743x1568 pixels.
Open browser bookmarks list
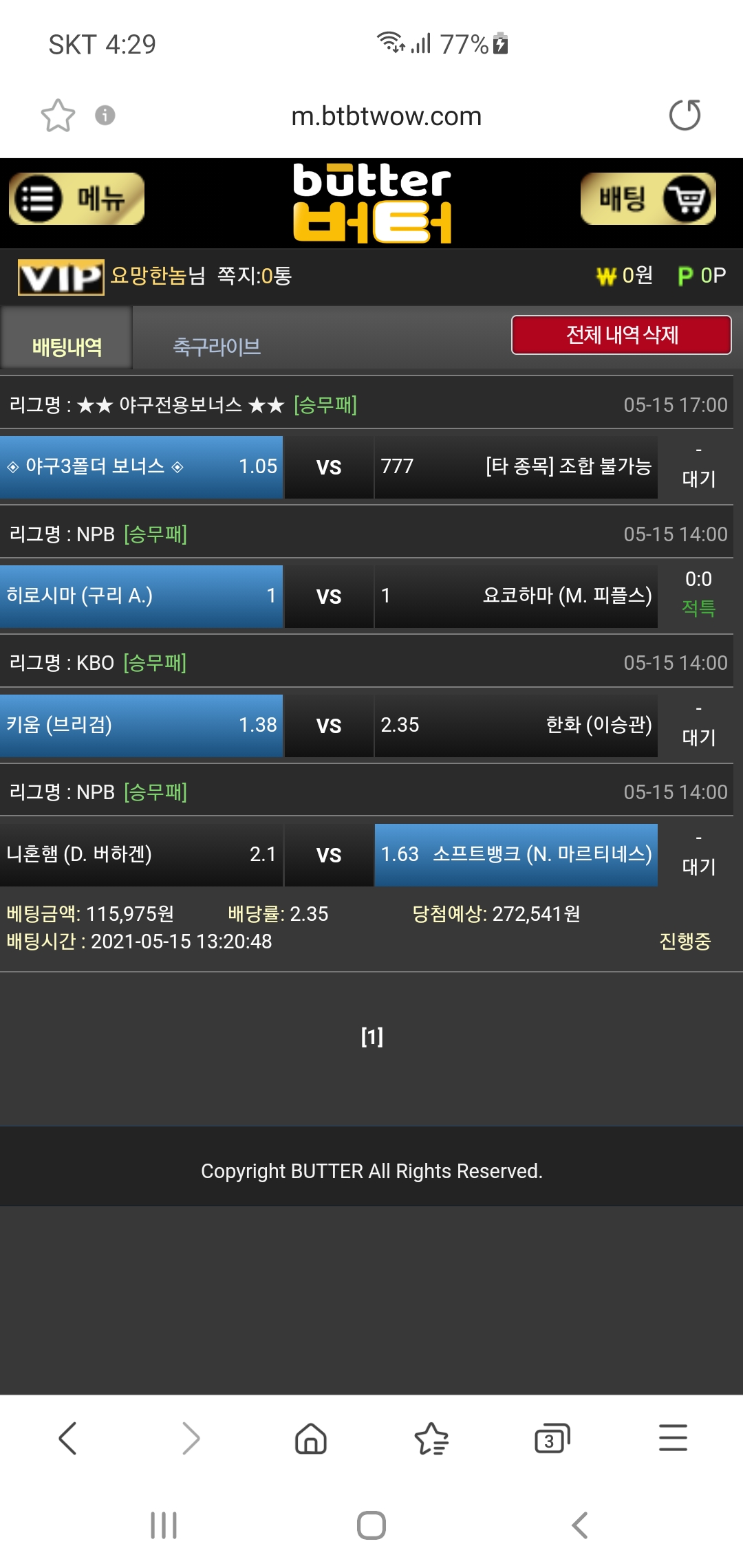coord(431,1438)
